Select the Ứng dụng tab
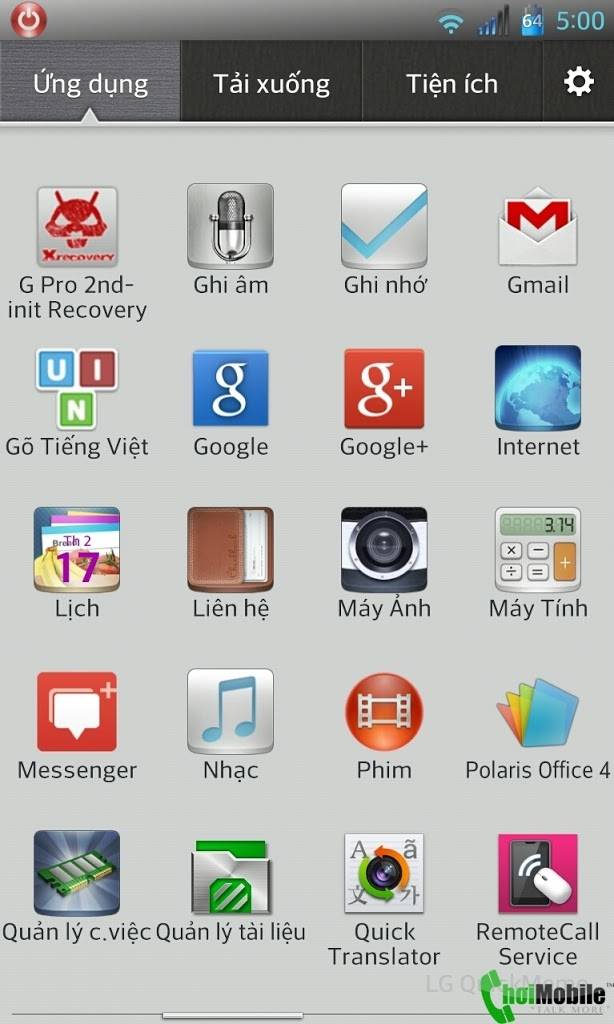The height and width of the screenshot is (1024, 614). coord(90,84)
